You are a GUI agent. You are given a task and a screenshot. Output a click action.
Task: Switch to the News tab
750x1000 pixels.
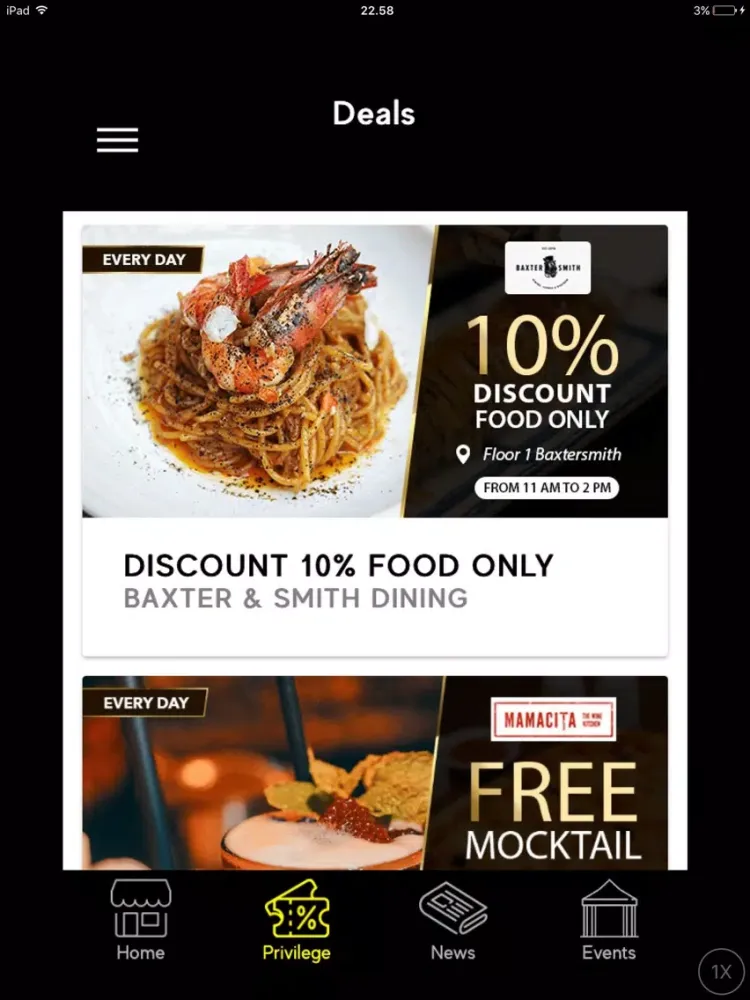click(x=453, y=921)
